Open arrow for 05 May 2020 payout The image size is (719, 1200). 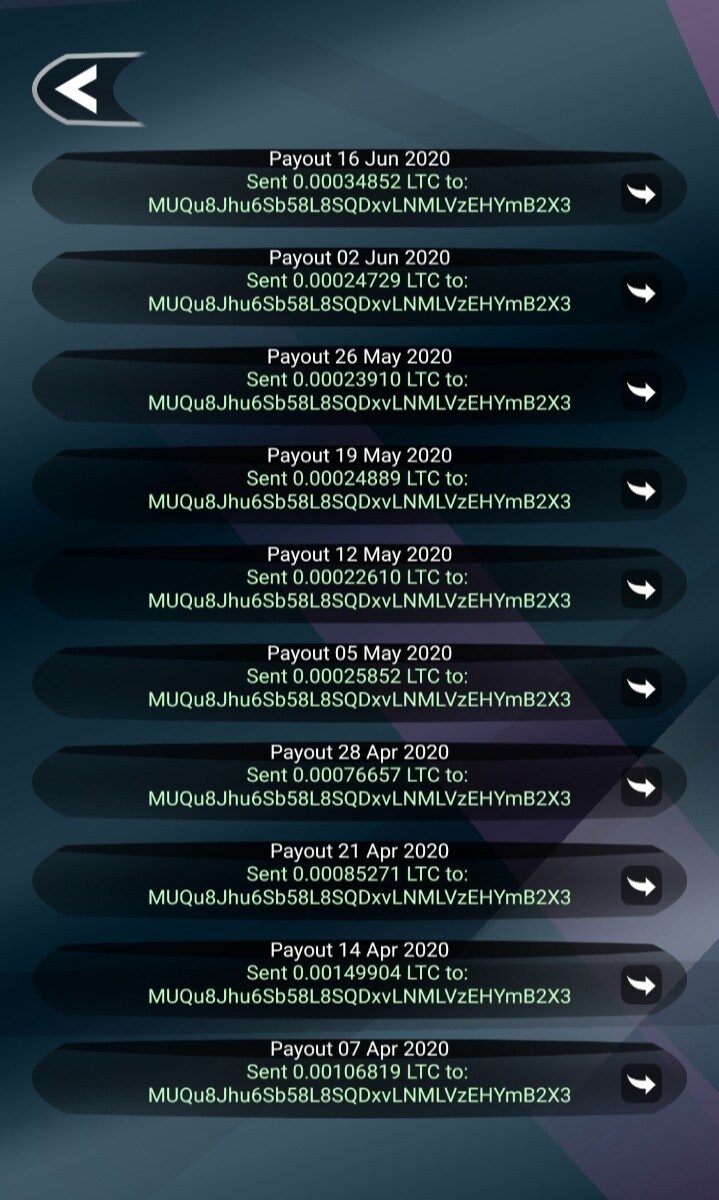pos(641,688)
